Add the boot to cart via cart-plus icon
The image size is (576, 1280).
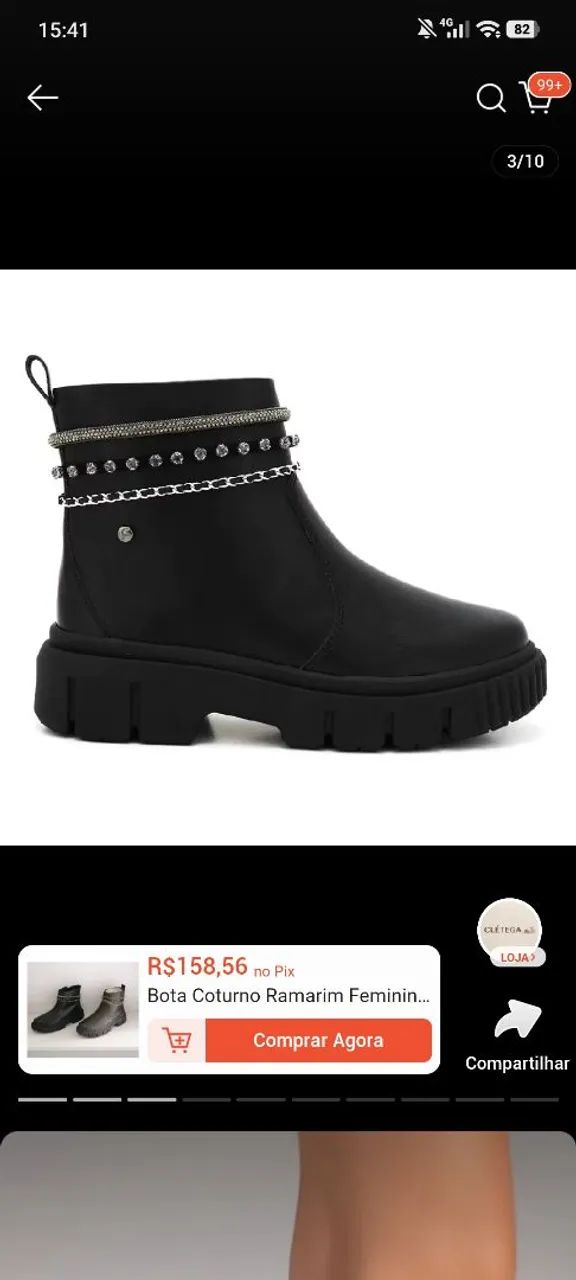click(177, 1040)
